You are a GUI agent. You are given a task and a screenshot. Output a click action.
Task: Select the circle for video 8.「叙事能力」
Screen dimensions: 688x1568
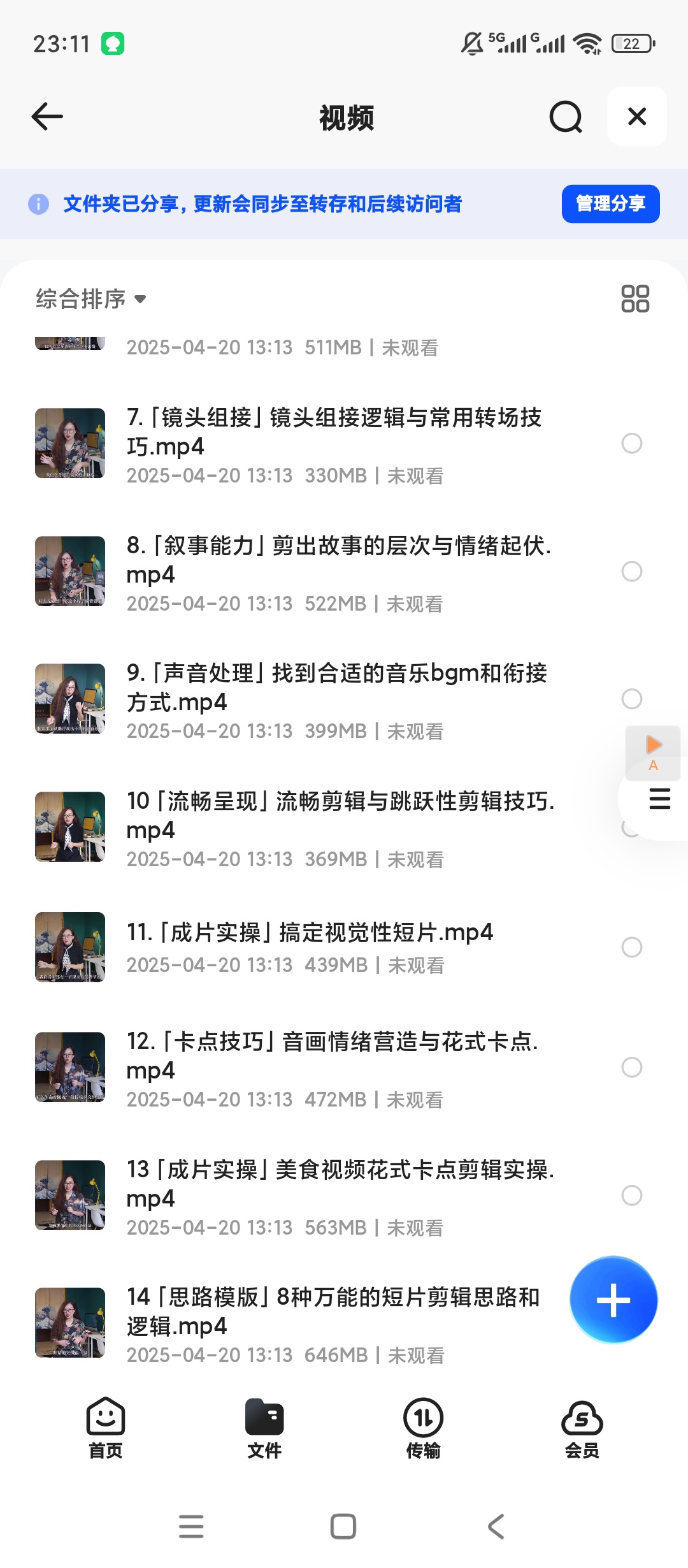[632, 571]
